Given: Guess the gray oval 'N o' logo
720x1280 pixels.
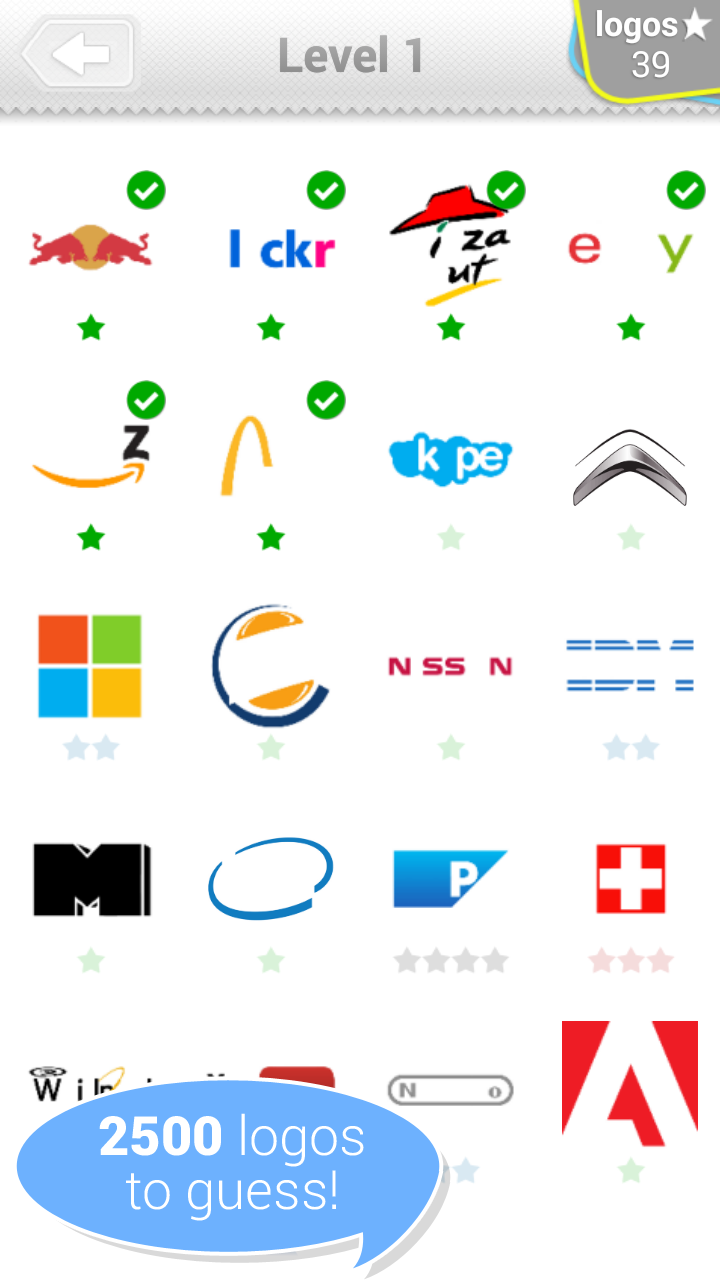Looking at the screenshot, I should click(x=450, y=1090).
